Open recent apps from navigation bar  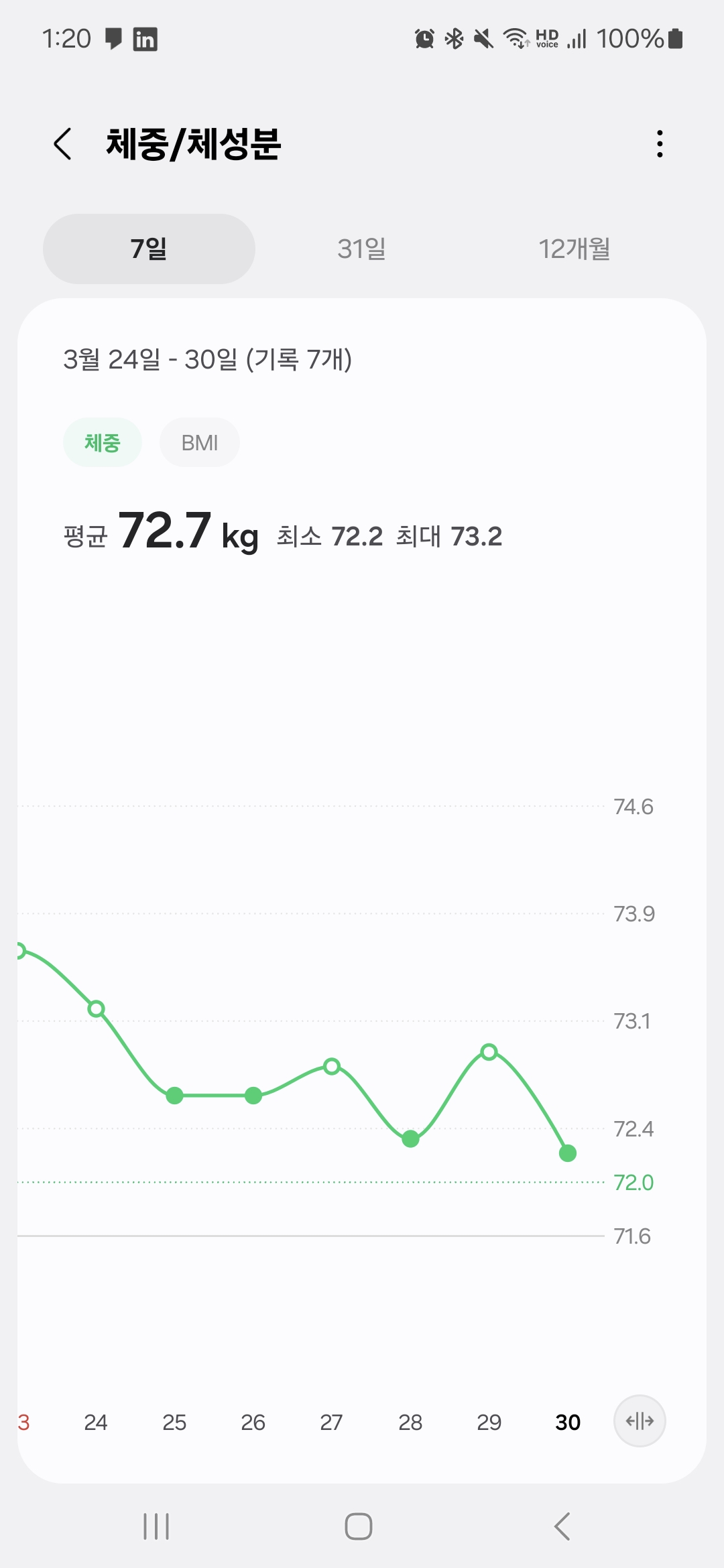[156, 1526]
